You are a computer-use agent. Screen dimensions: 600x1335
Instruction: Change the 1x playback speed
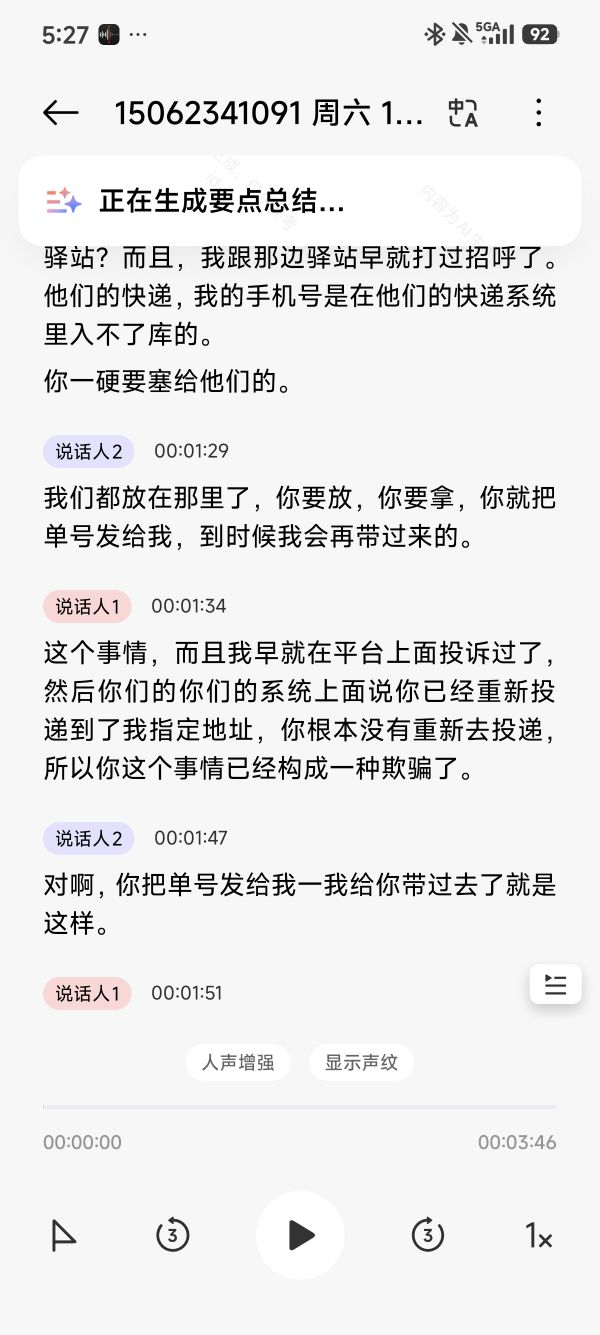pos(539,1236)
